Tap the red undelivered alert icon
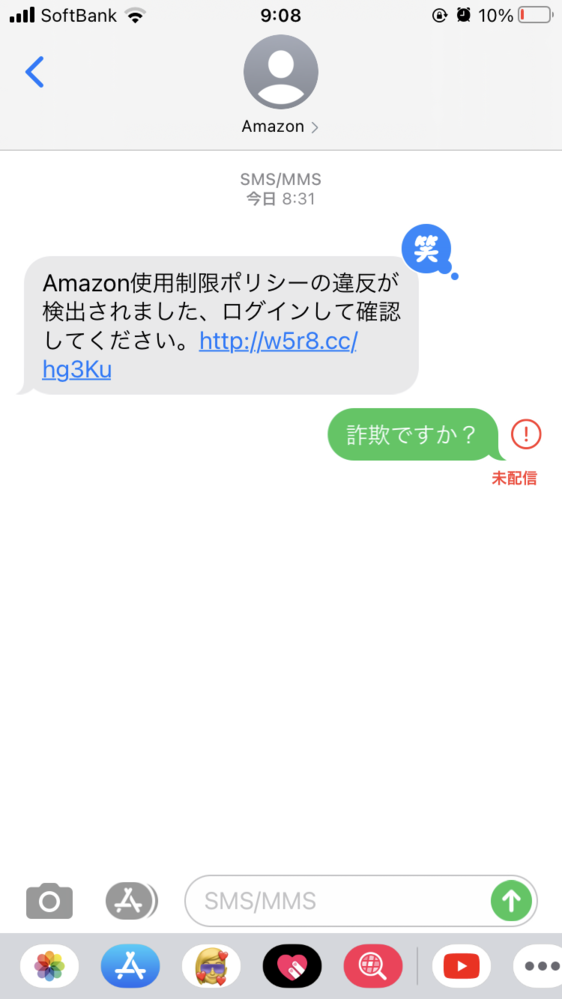Image resolution: width=562 pixels, height=999 pixels. click(526, 435)
